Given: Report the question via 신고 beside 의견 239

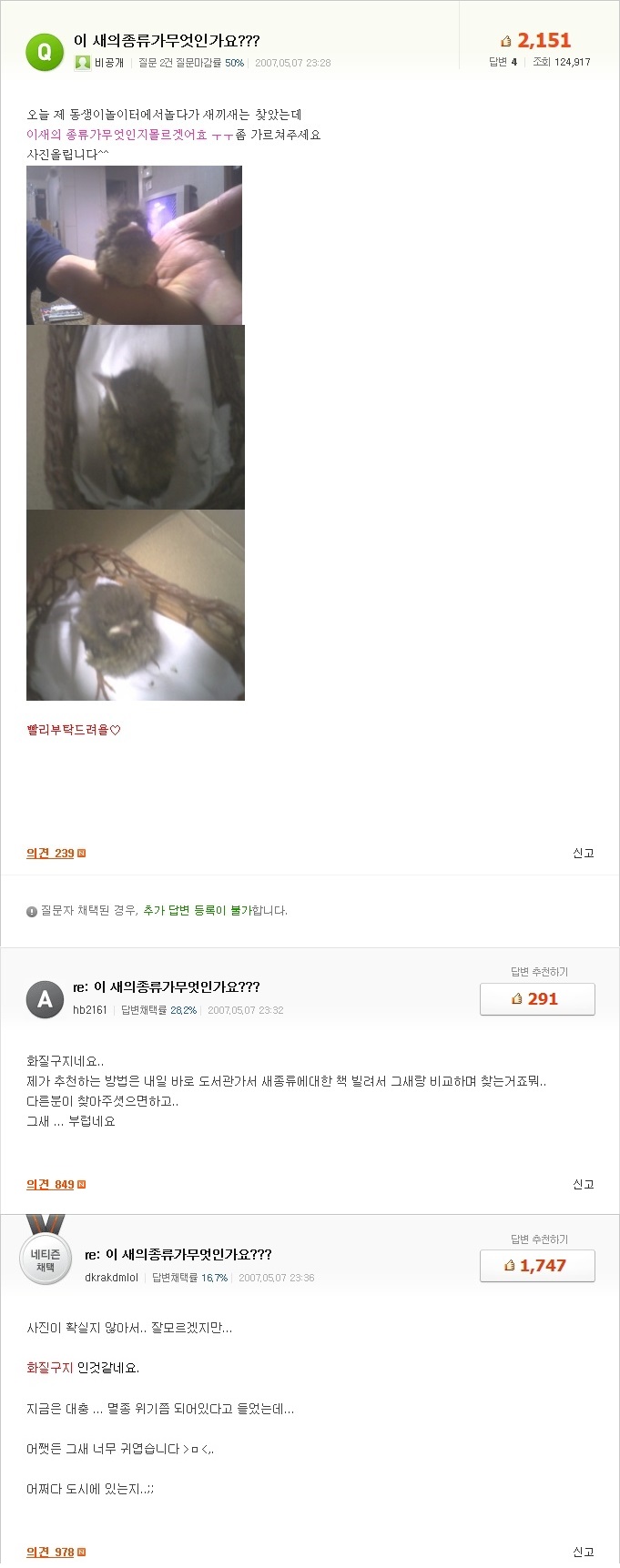Looking at the screenshot, I should coord(583,853).
